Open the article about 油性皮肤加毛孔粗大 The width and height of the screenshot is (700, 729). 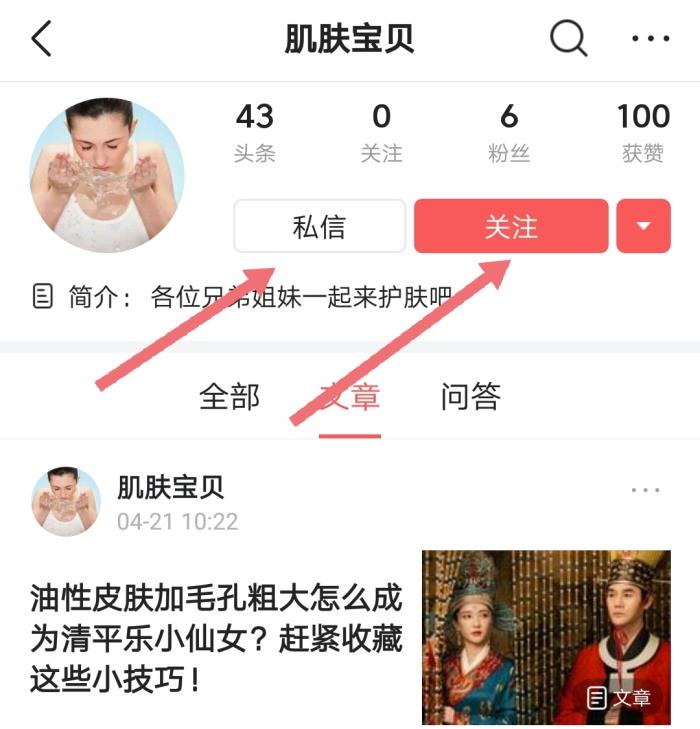tap(216, 640)
